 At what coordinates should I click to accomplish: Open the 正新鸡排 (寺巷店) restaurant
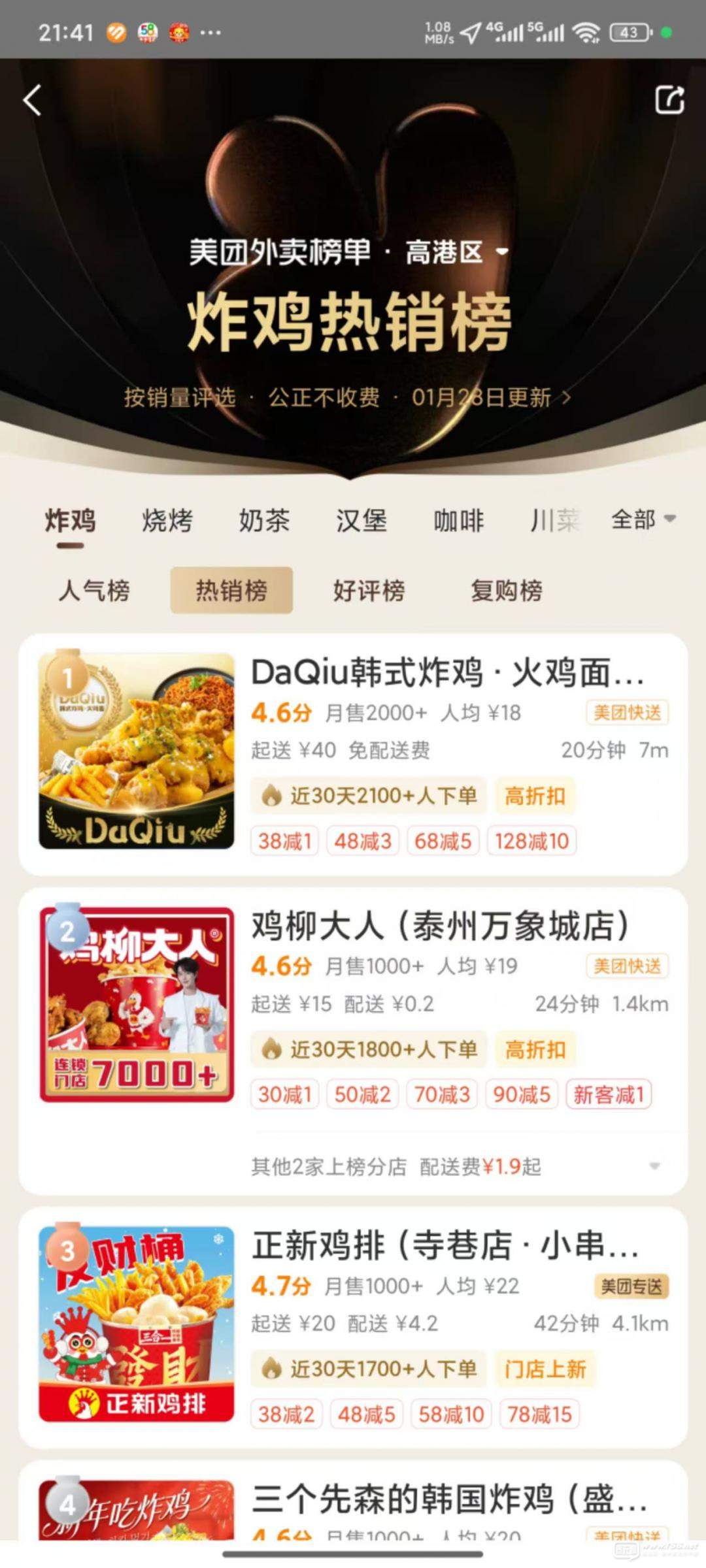click(x=445, y=1245)
